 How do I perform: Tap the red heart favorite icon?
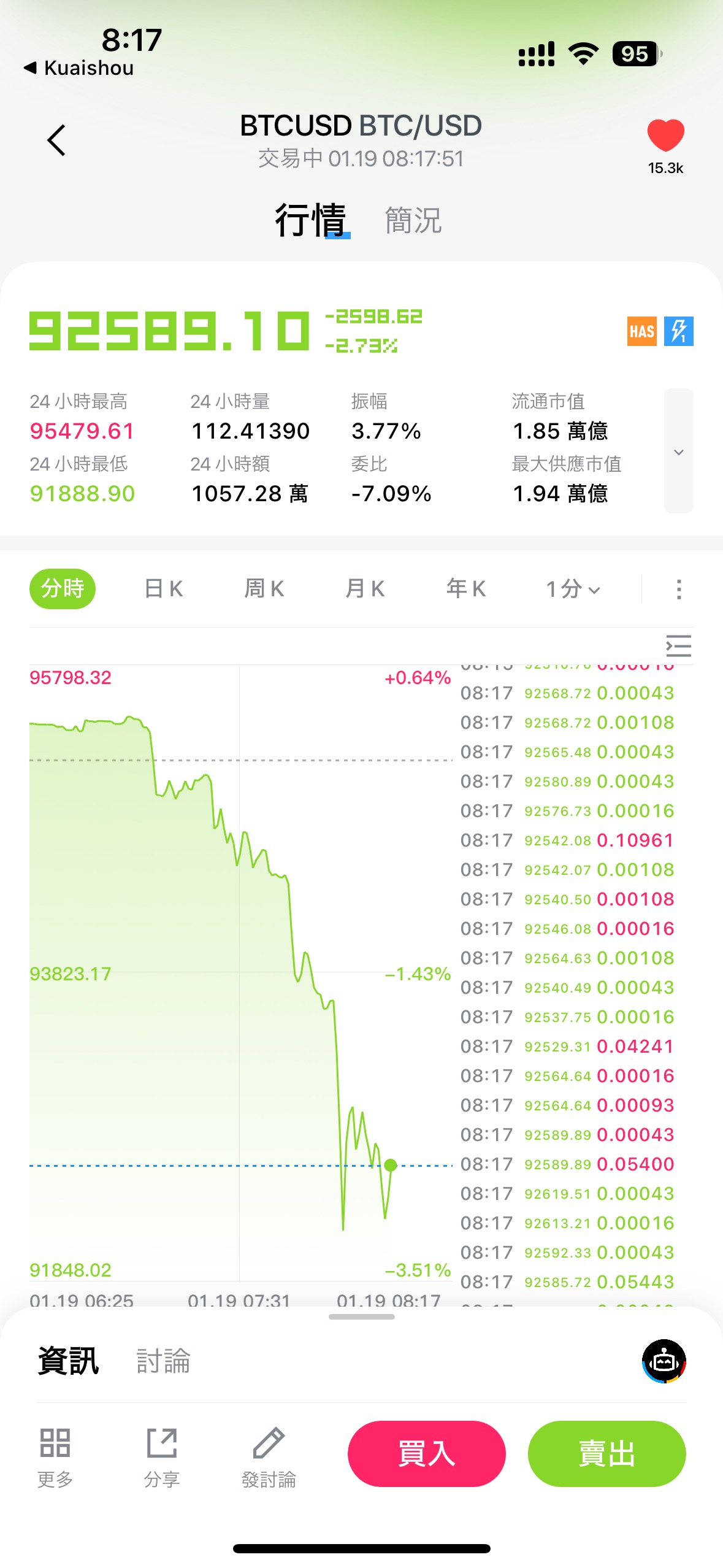(665, 136)
